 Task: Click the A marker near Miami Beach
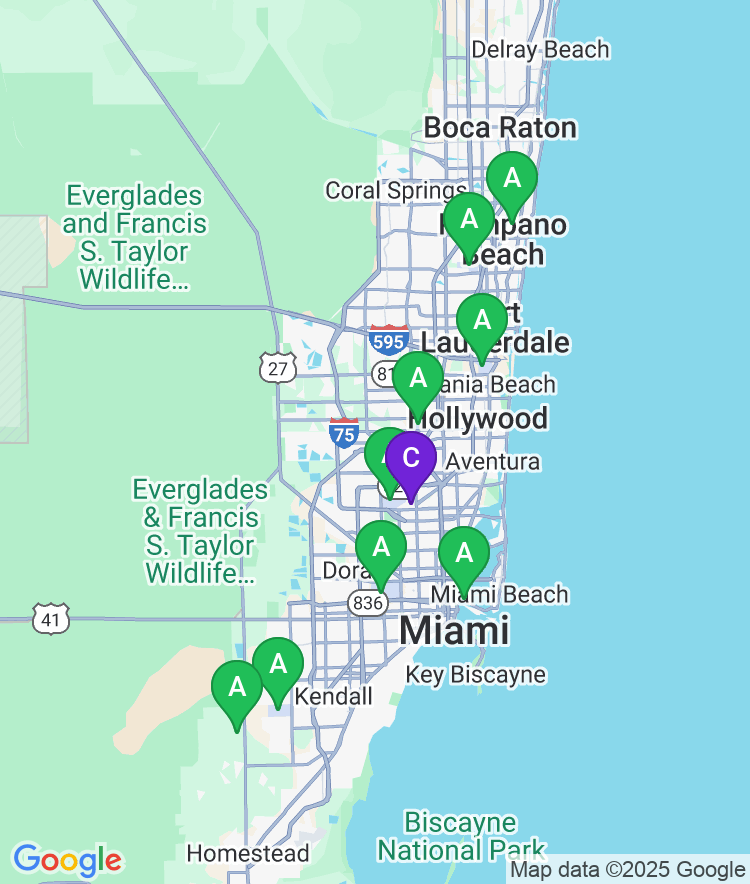464,551
